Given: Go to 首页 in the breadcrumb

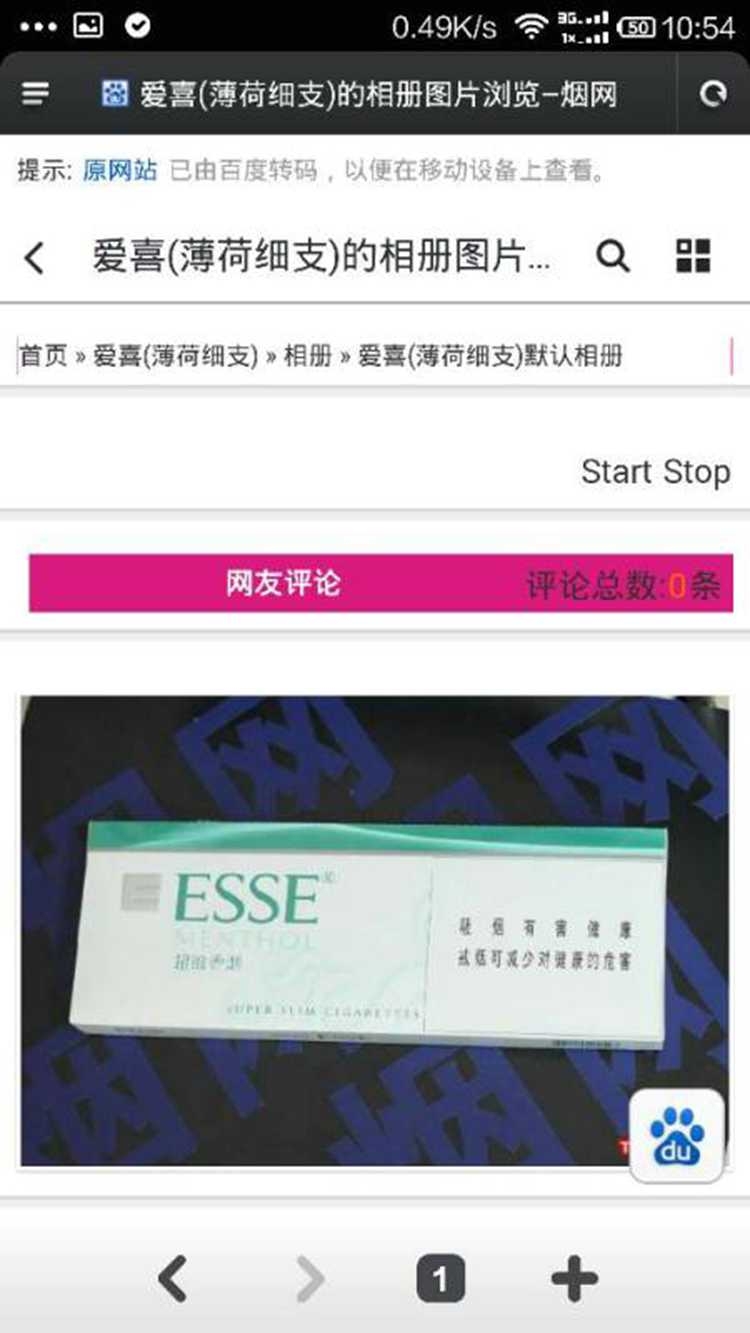Looking at the screenshot, I should click(43, 355).
